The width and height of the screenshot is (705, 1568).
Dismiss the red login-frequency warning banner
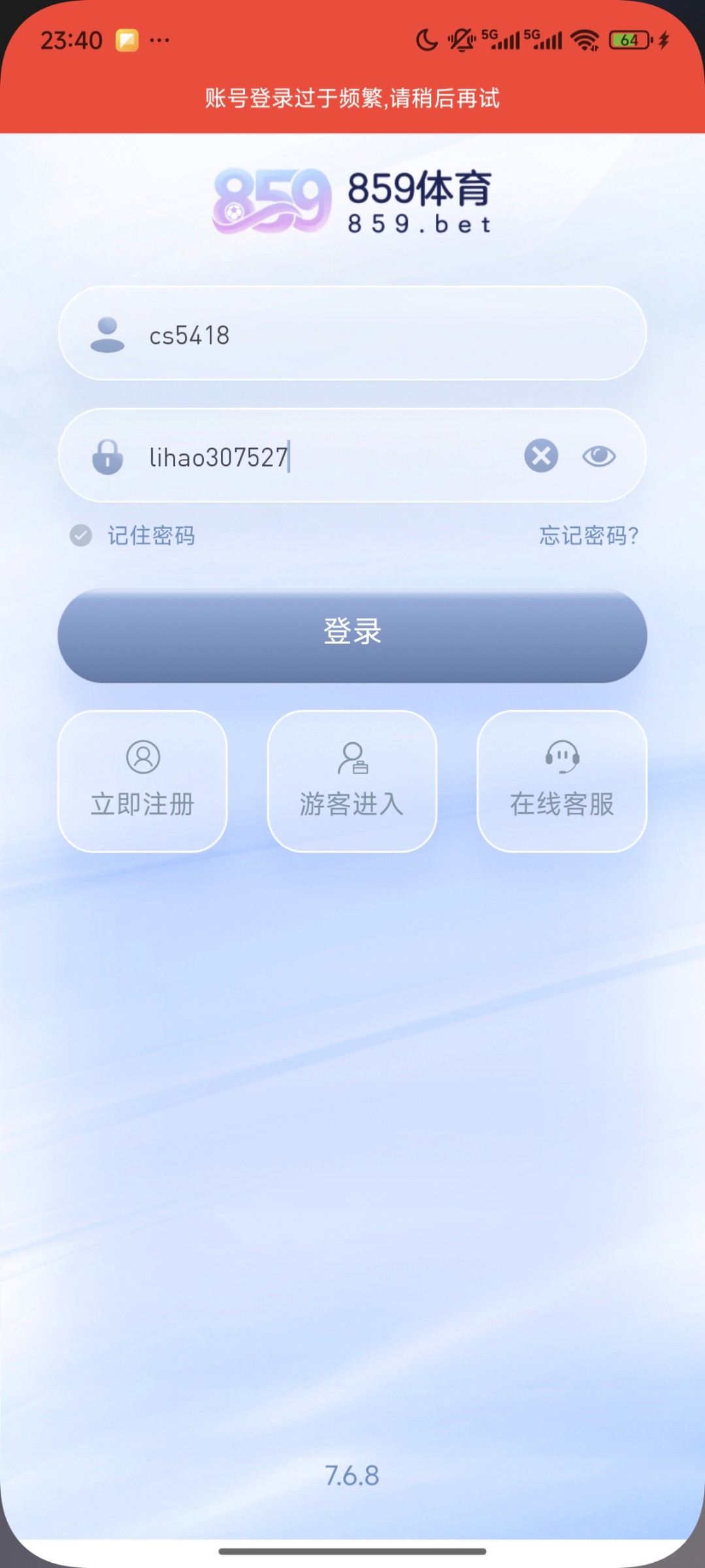pyautogui.click(x=352, y=99)
